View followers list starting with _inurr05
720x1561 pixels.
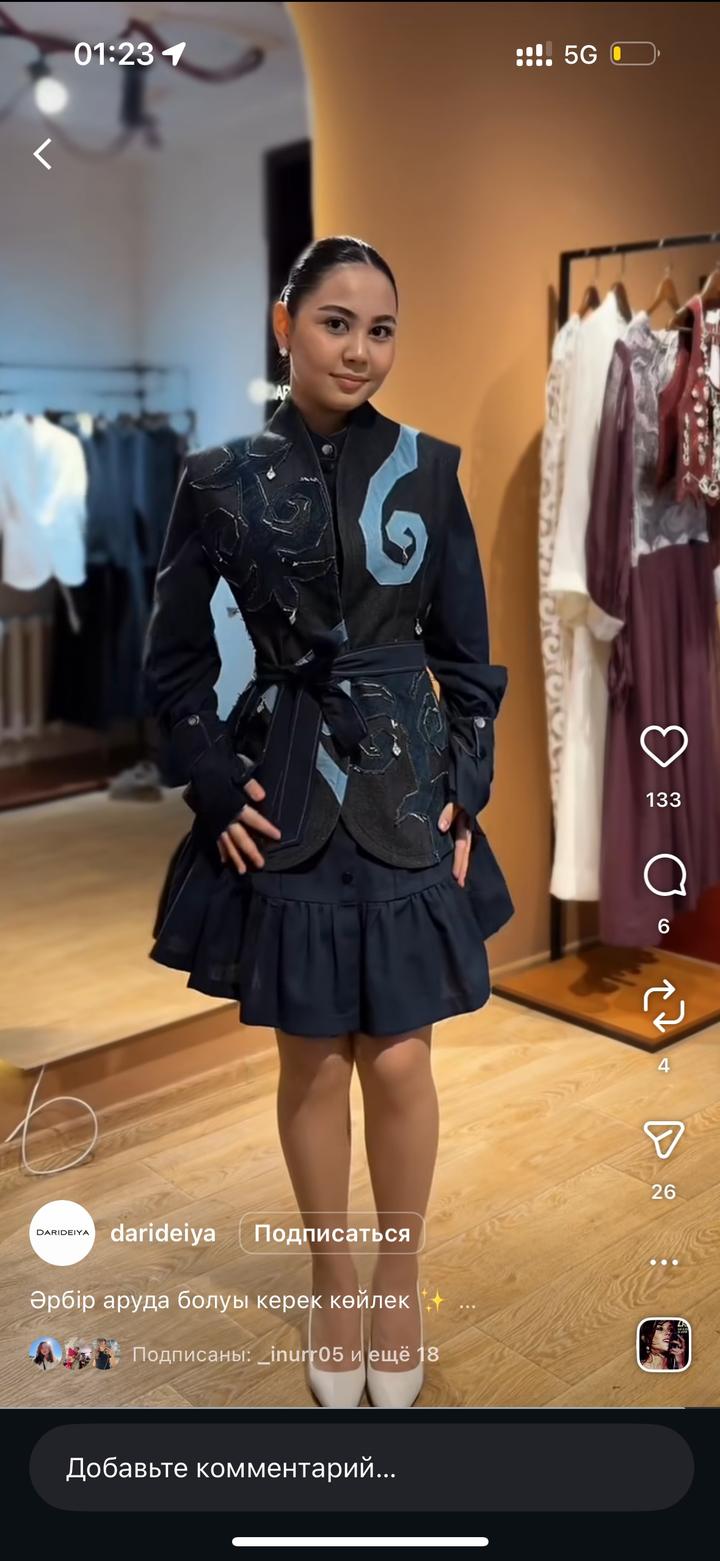(x=285, y=1355)
